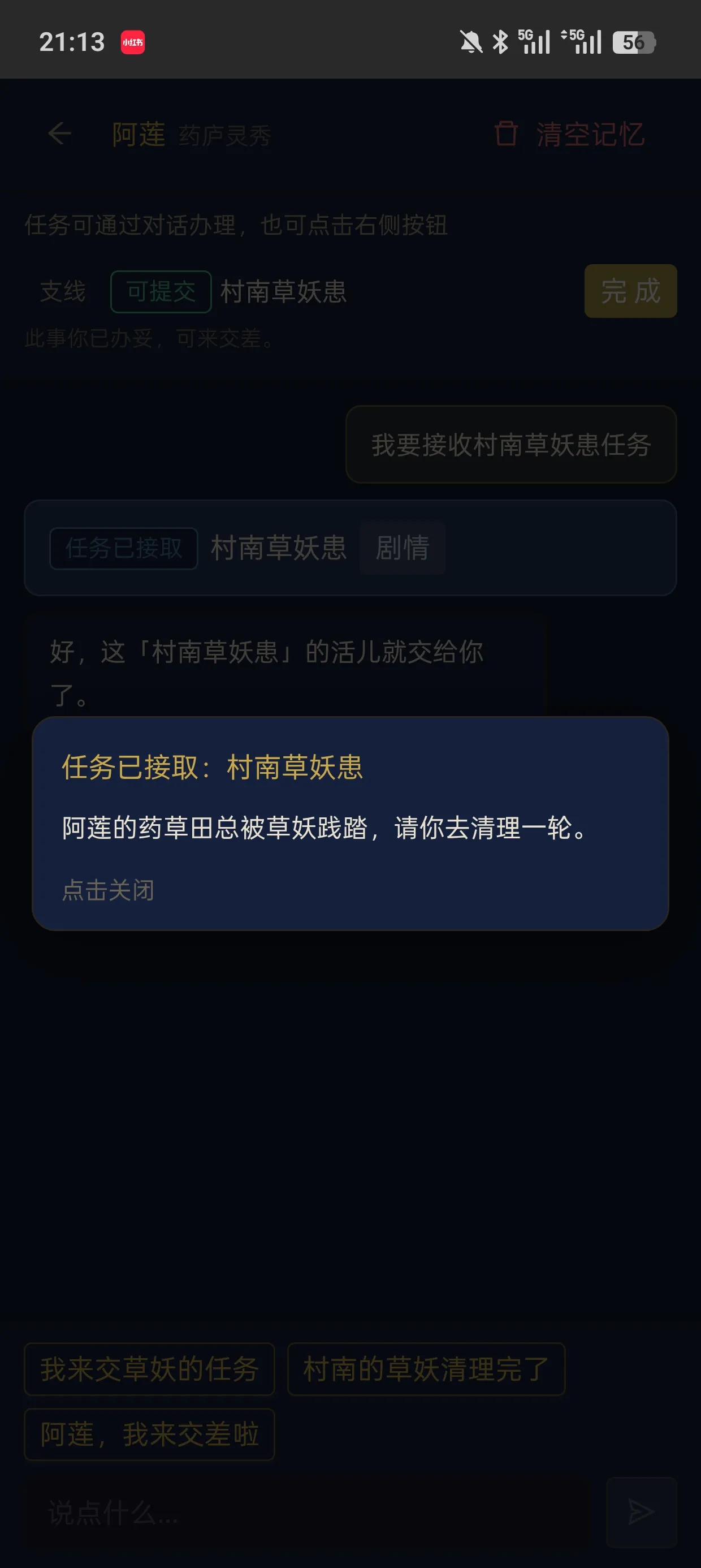This screenshot has width=701, height=1568.
Task: Click 点击关闭 to dismiss the popup
Action: 108,890
